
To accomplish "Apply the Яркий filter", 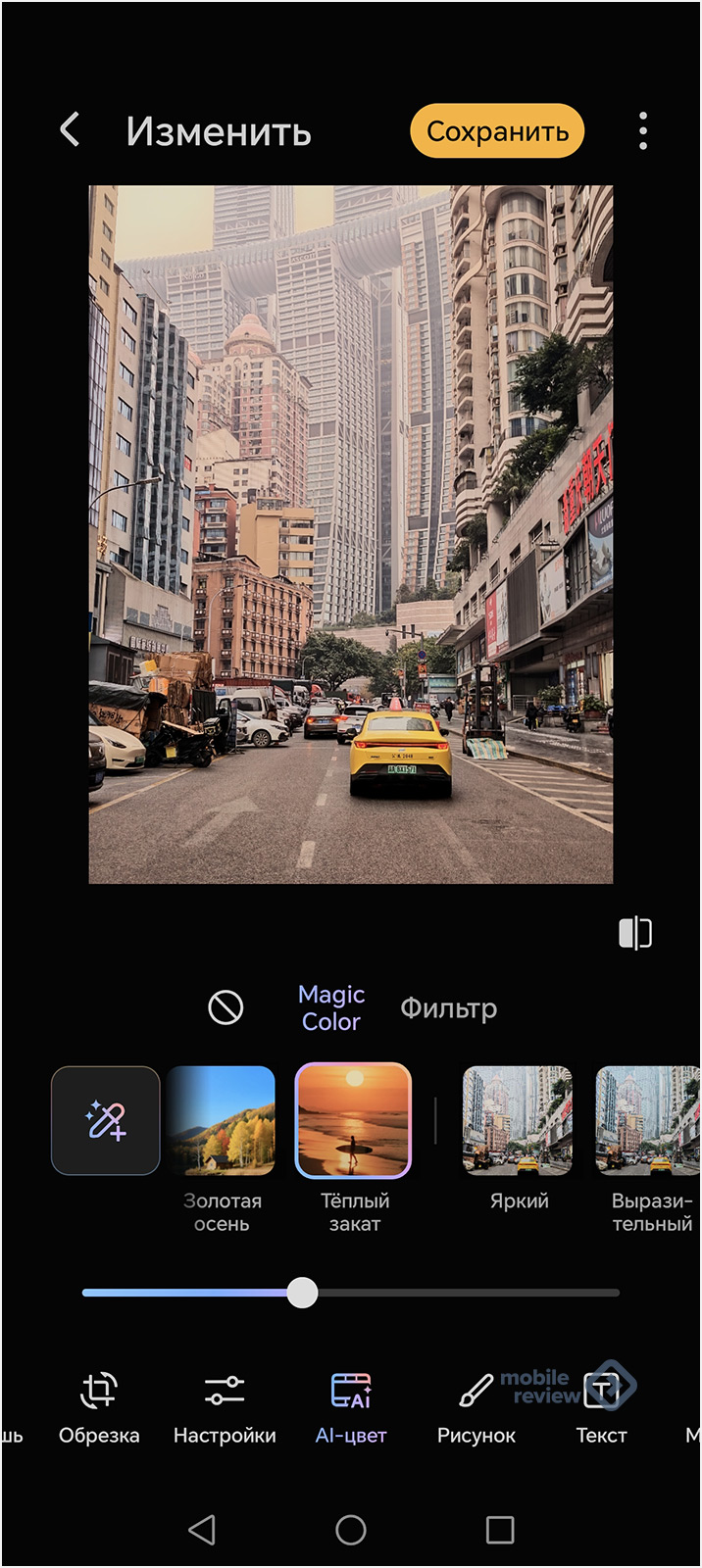I will [518, 1120].
